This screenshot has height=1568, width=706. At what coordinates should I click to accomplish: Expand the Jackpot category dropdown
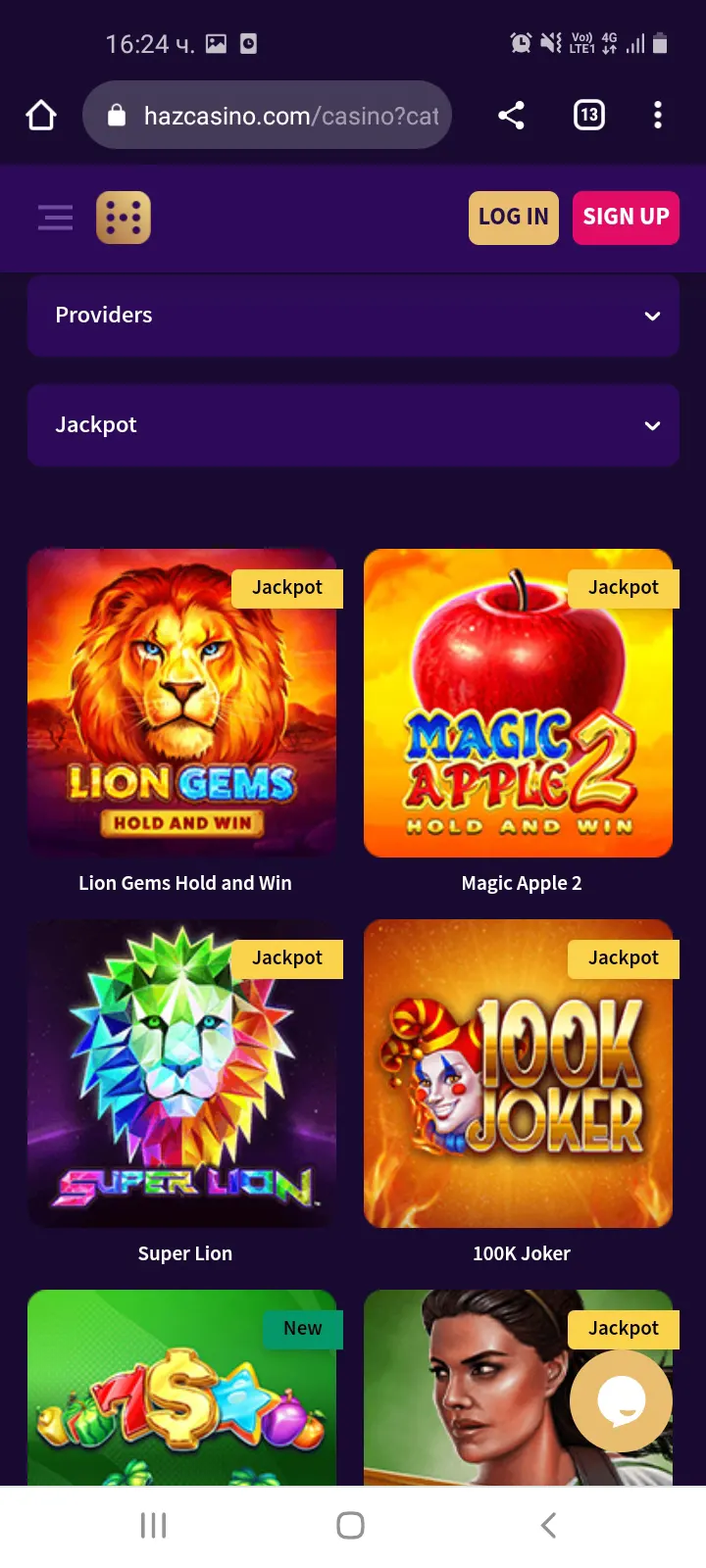pos(353,425)
